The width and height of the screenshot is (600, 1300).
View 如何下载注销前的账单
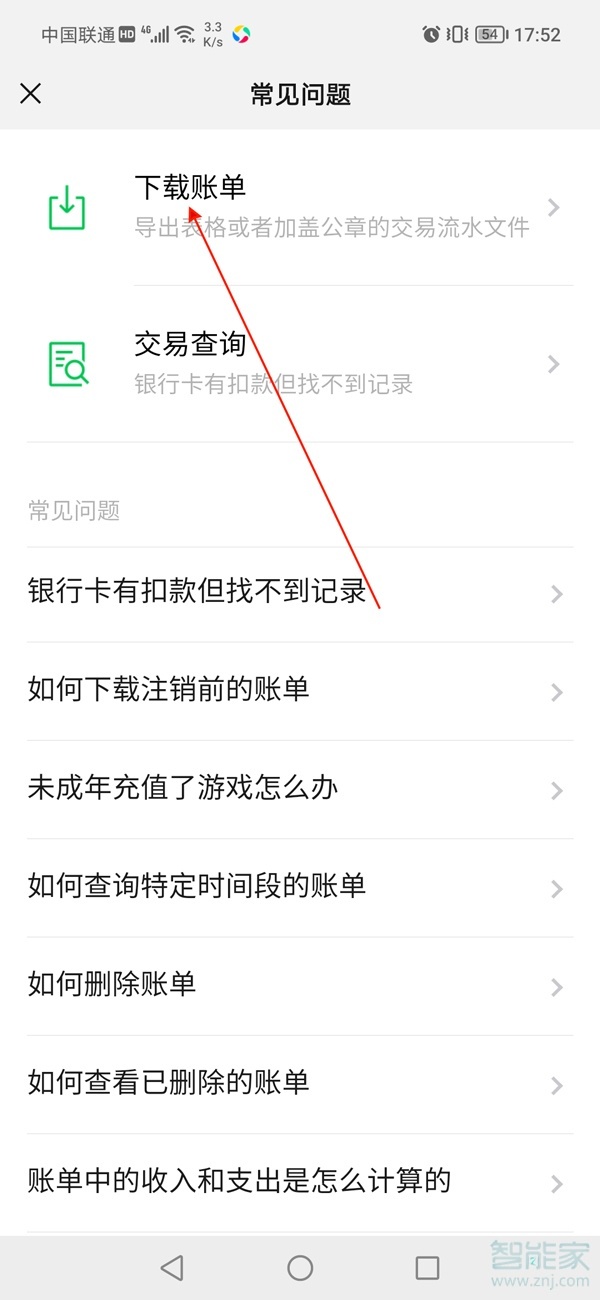[300, 690]
